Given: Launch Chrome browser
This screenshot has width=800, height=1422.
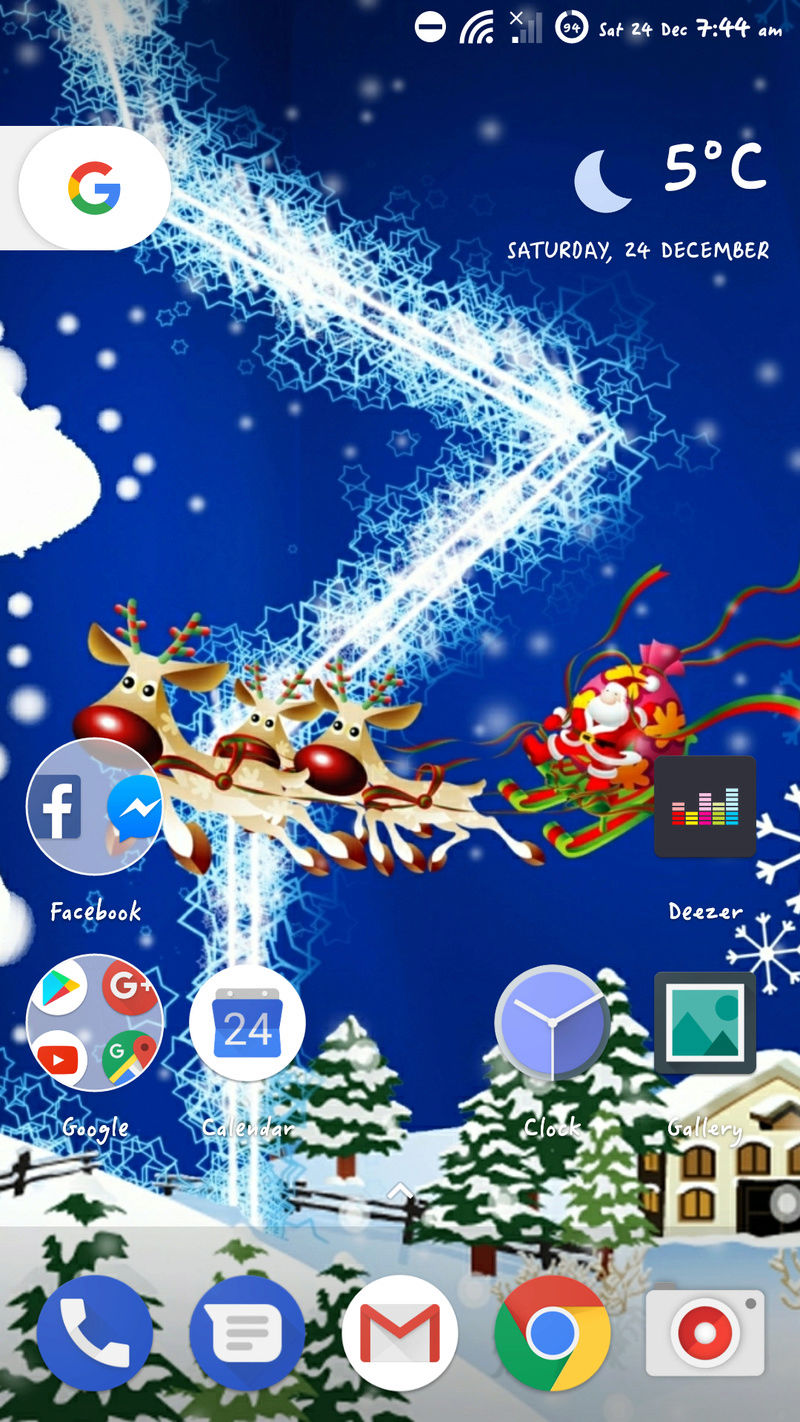Looking at the screenshot, I should tap(552, 1333).
